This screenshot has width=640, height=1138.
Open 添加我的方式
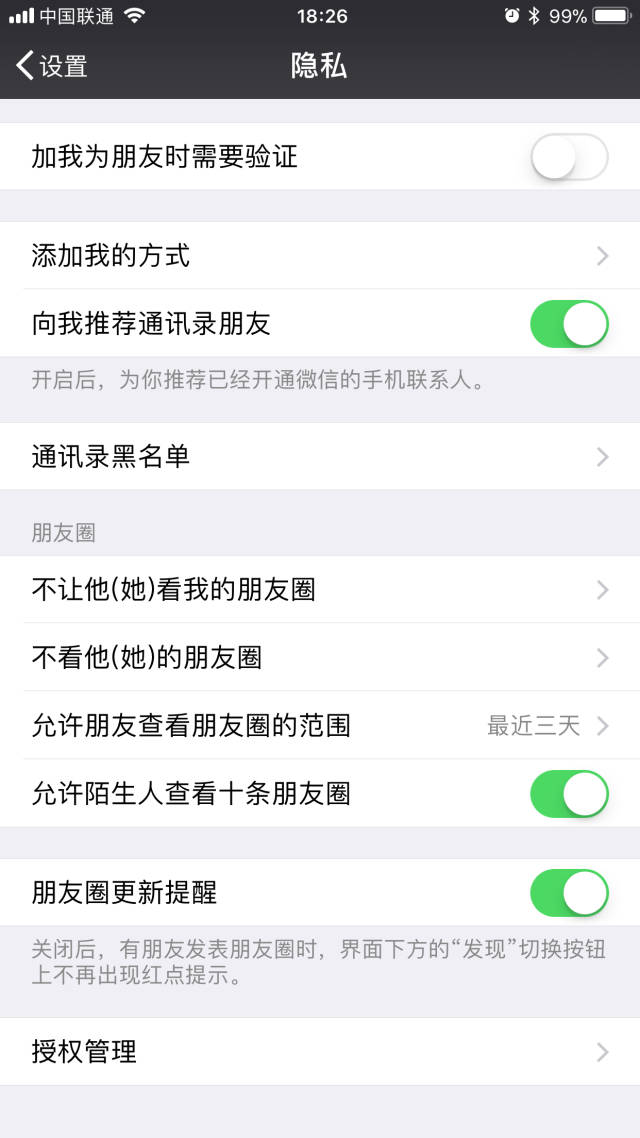tap(320, 256)
